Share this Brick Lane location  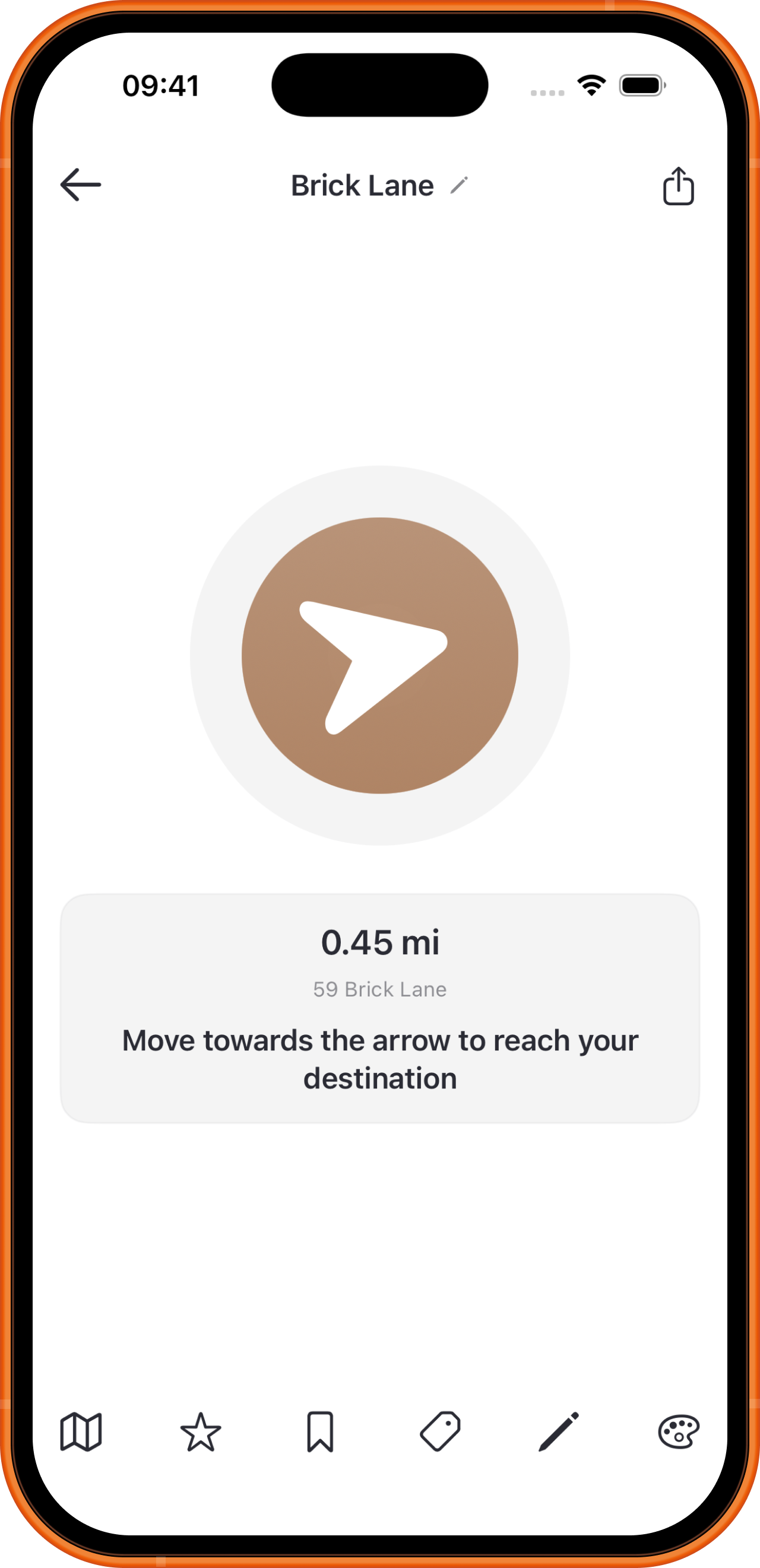[x=679, y=186]
